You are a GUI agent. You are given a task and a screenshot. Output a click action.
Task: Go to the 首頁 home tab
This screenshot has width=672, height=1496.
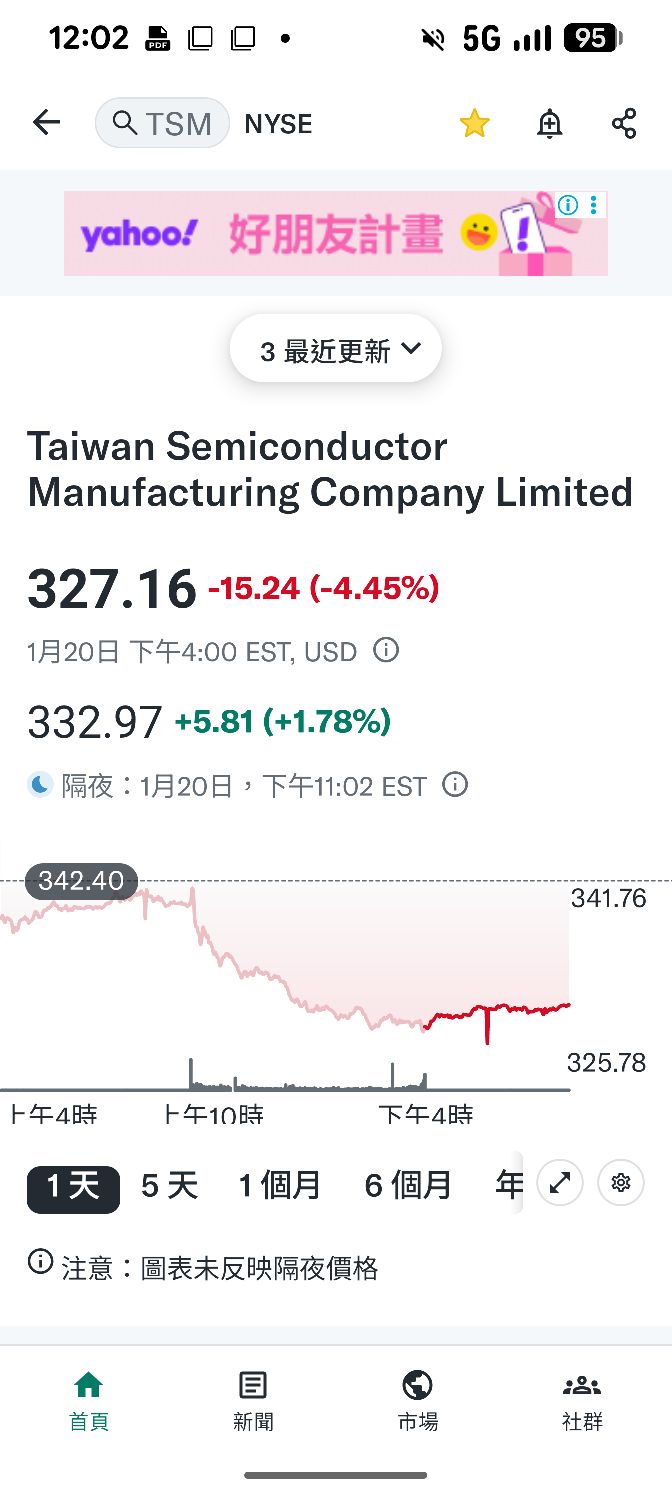(89, 1400)
